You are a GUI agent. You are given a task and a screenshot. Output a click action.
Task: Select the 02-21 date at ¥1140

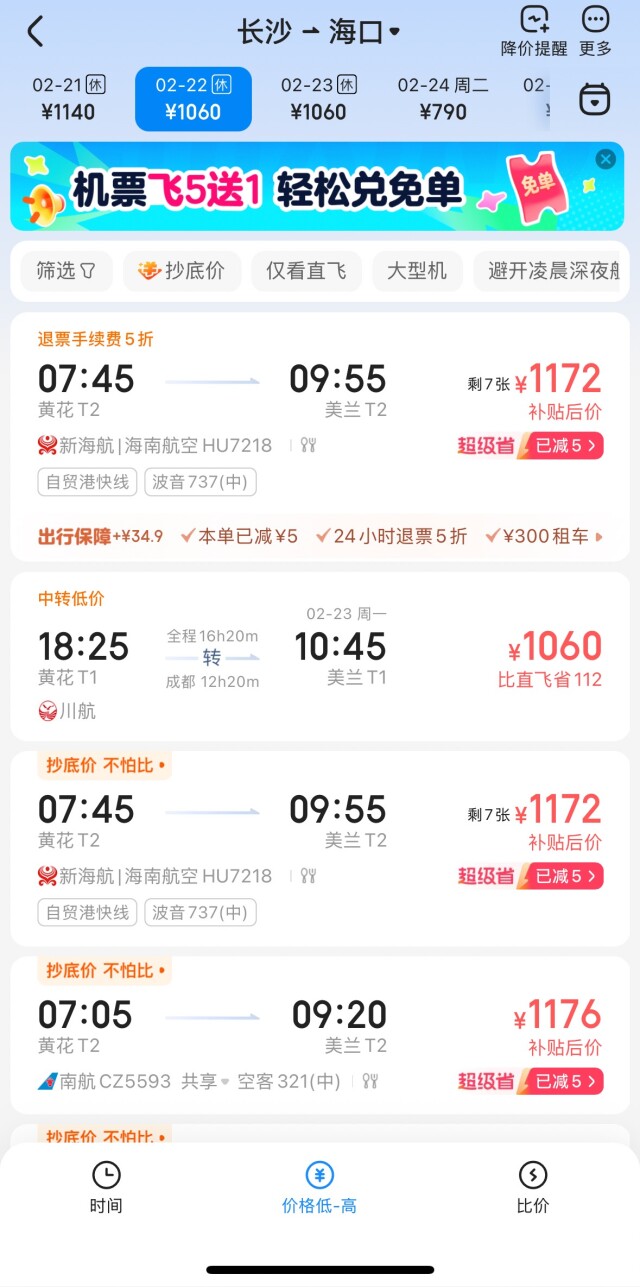pos(68,98)
